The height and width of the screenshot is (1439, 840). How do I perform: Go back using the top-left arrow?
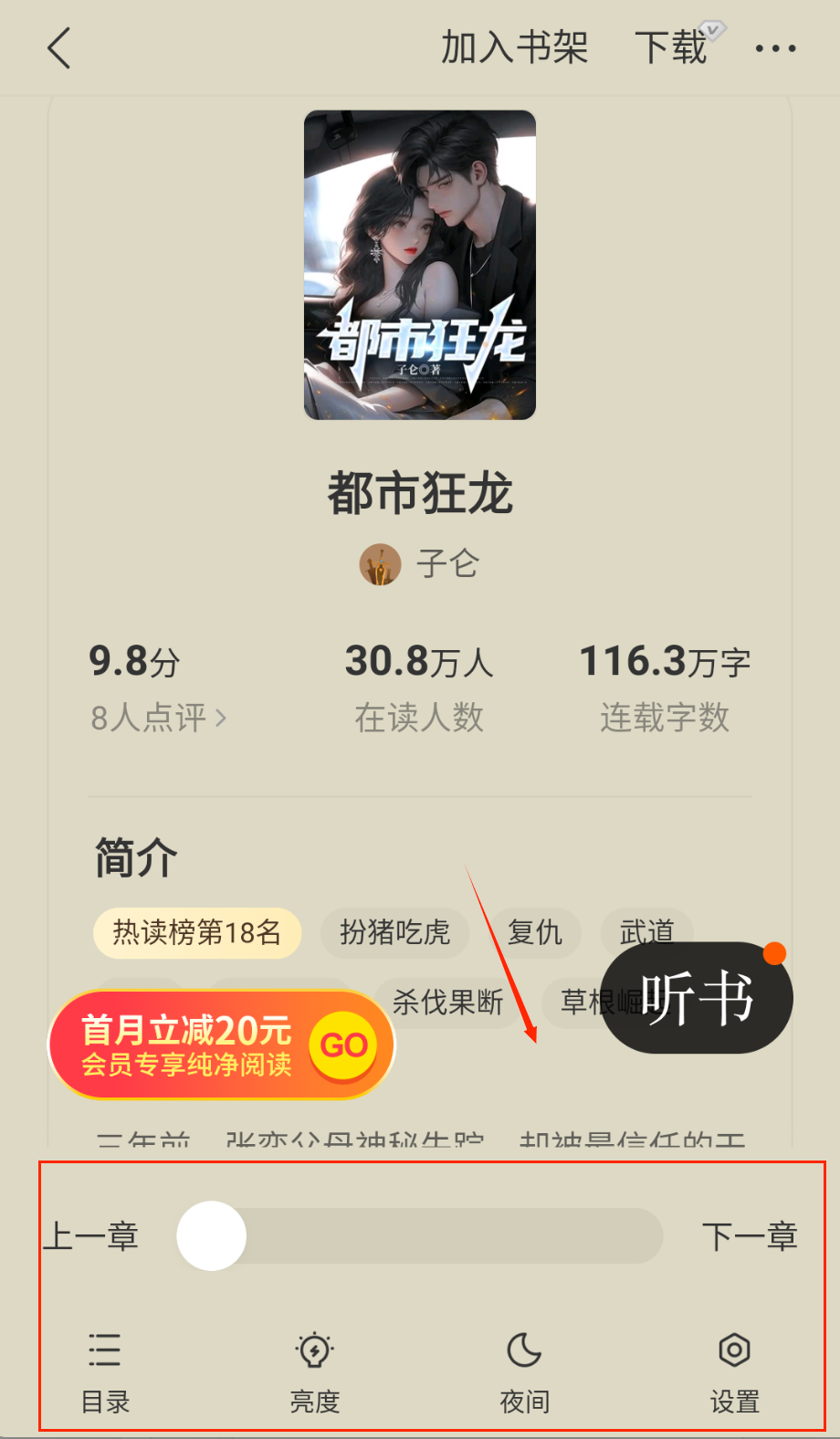(59, 48)
